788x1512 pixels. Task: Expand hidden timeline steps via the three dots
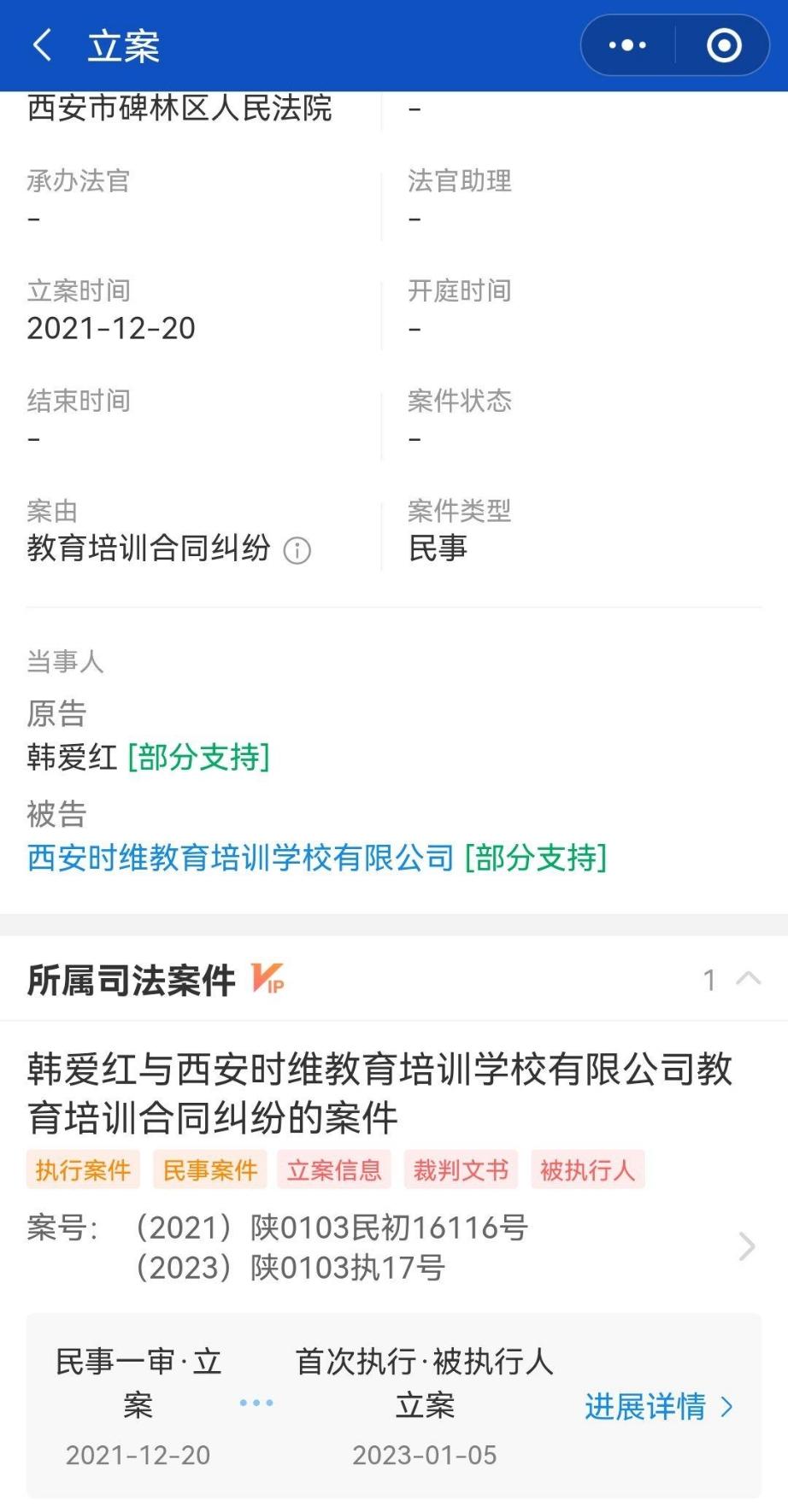click(x=256, y=1403)
